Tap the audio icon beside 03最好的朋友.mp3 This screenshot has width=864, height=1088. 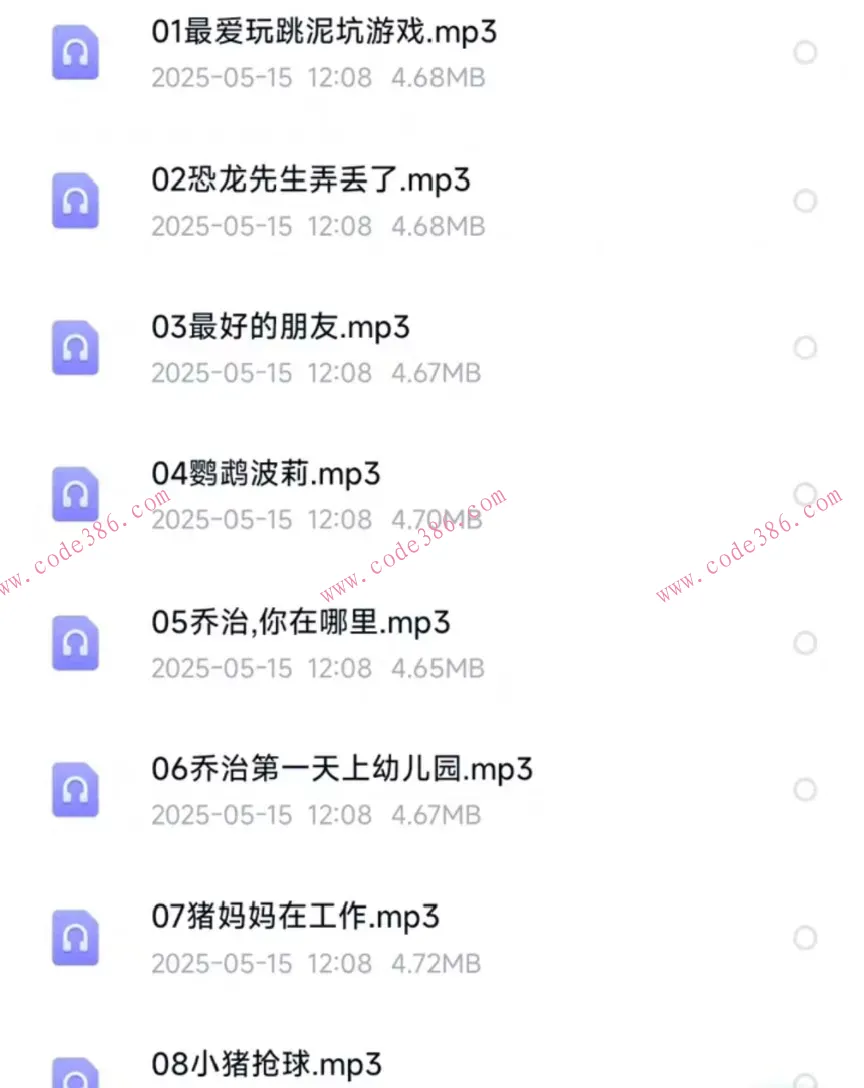coord(75,348)
